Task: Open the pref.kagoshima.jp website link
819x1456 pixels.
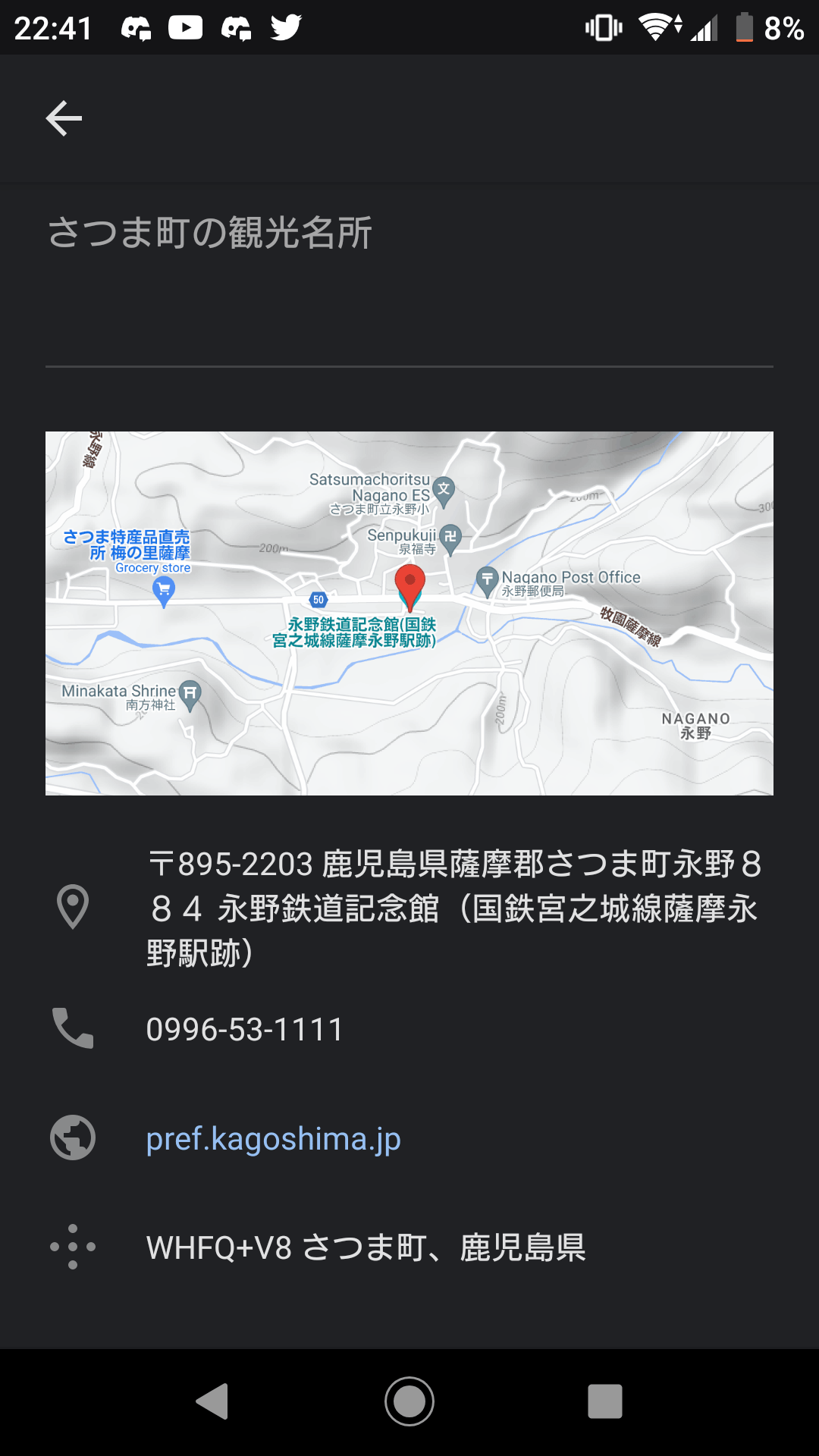Action: pos(273,1138)
